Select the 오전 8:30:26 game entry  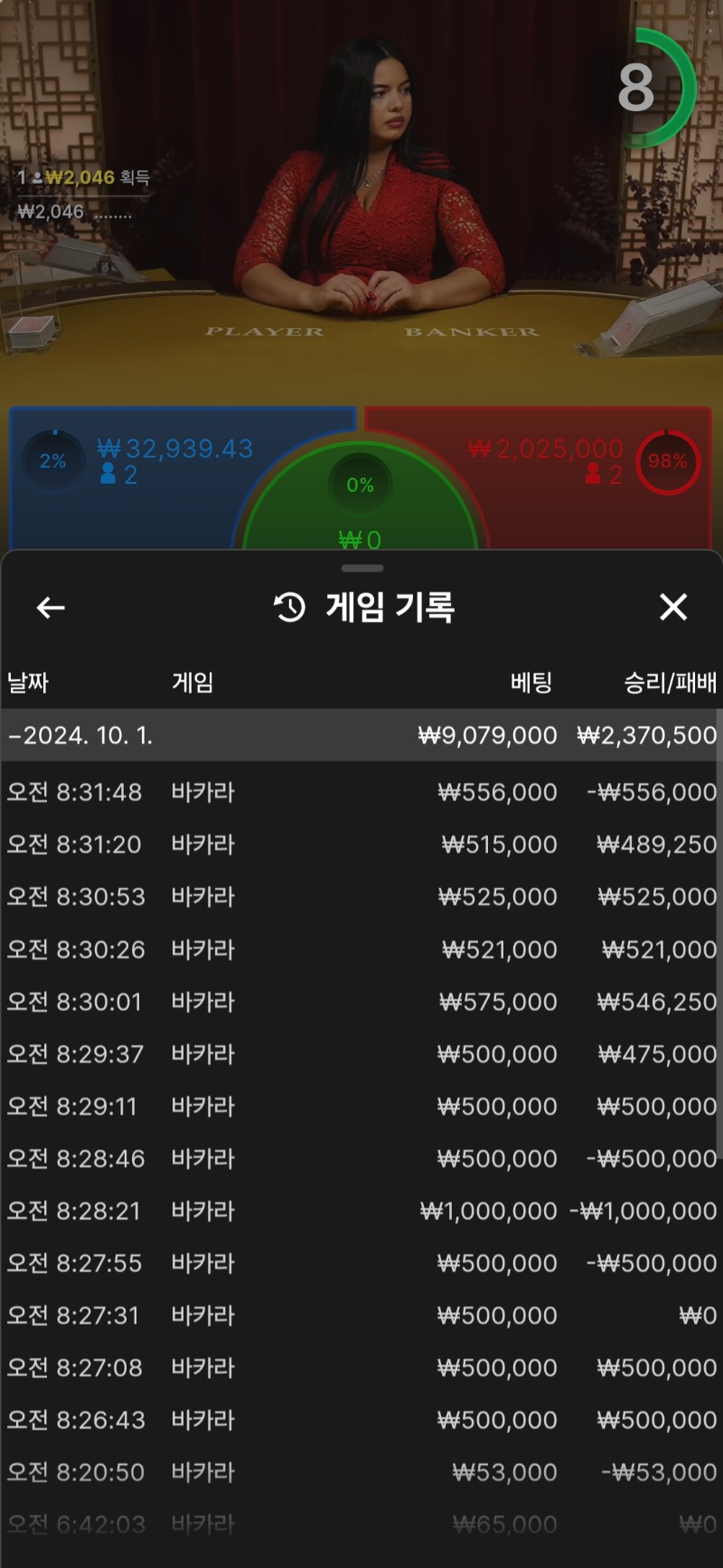point(361,949)
